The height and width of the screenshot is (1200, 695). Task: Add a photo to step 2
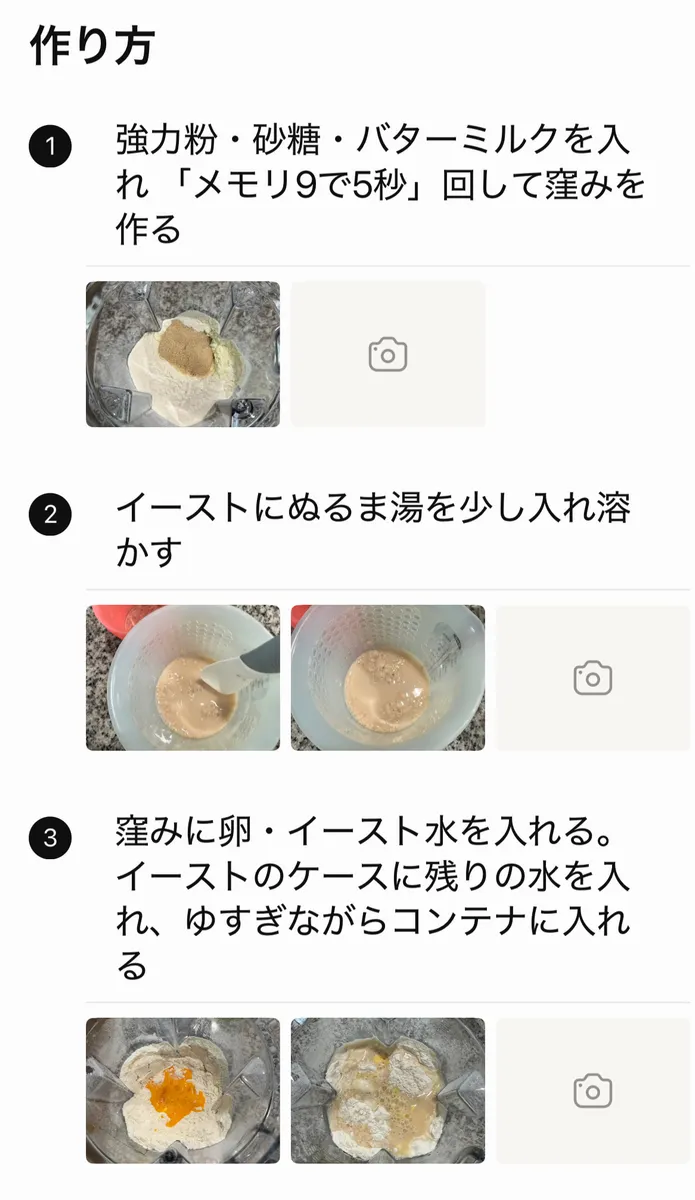[x=593, y=678]
